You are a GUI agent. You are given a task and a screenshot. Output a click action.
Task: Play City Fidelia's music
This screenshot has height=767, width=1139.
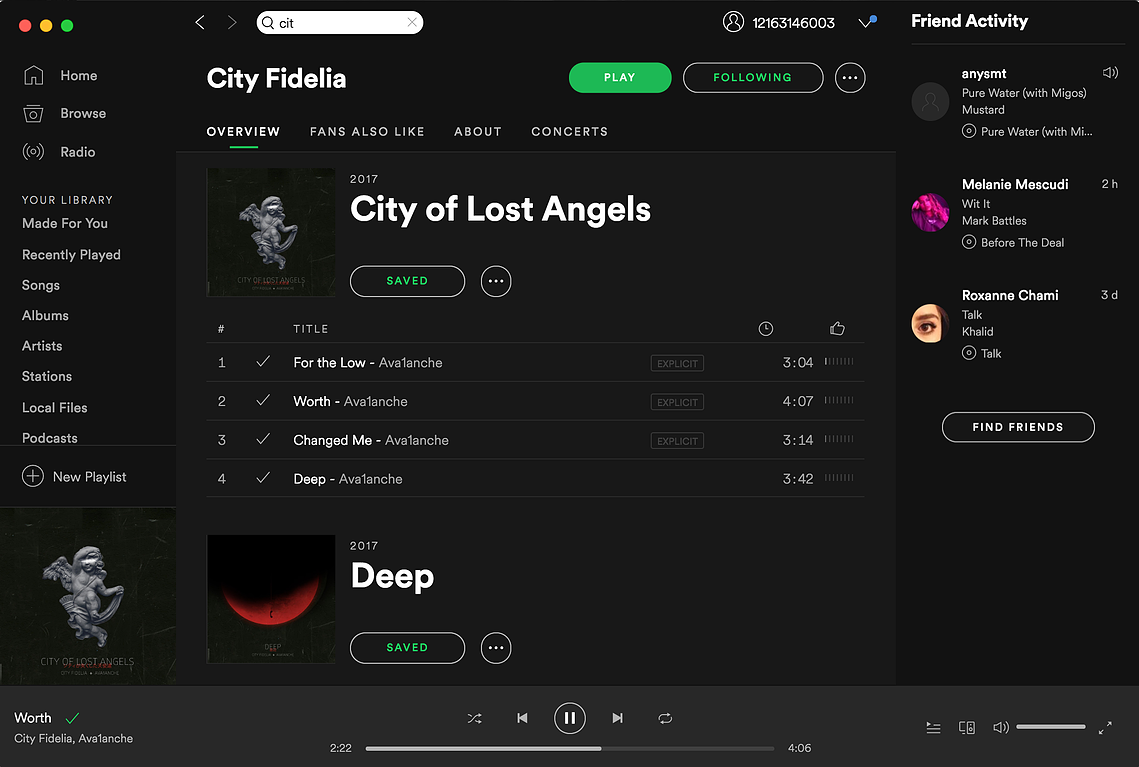click(619, 77)
